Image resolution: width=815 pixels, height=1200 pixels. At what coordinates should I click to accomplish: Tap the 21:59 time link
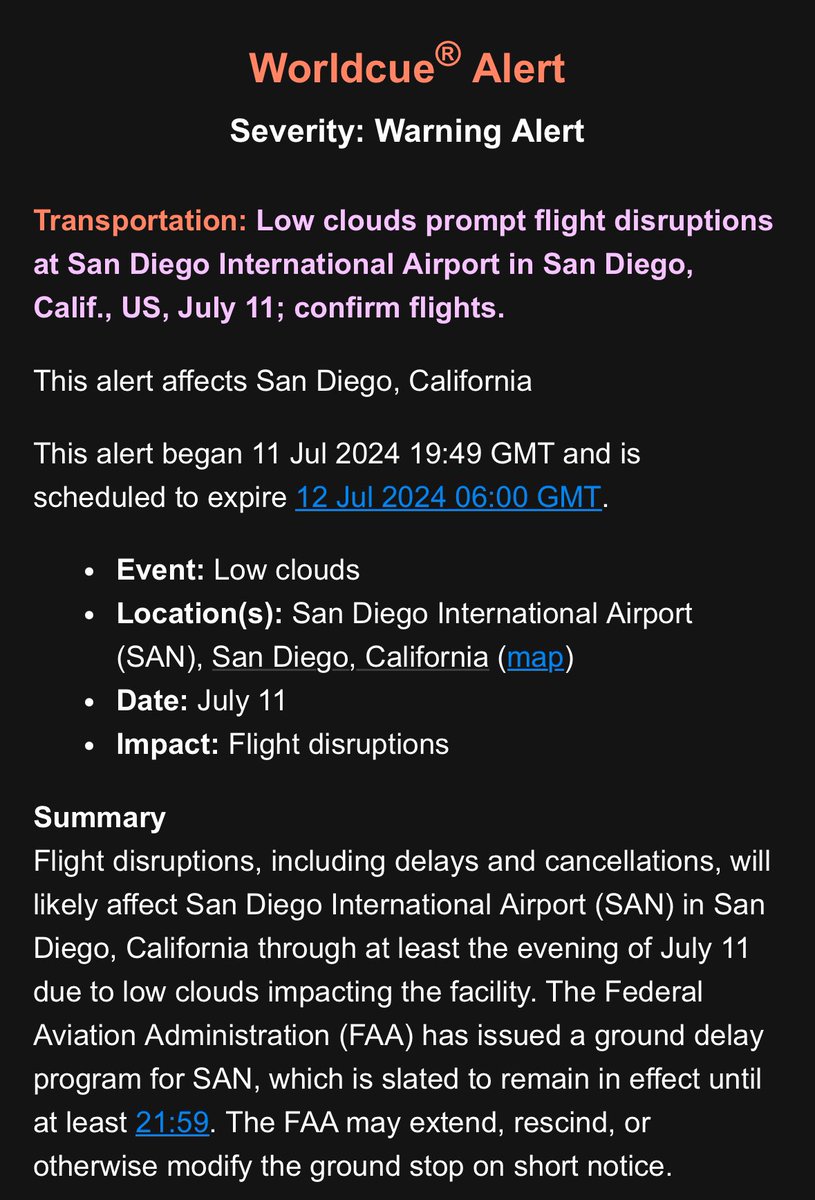(172, 1122)
